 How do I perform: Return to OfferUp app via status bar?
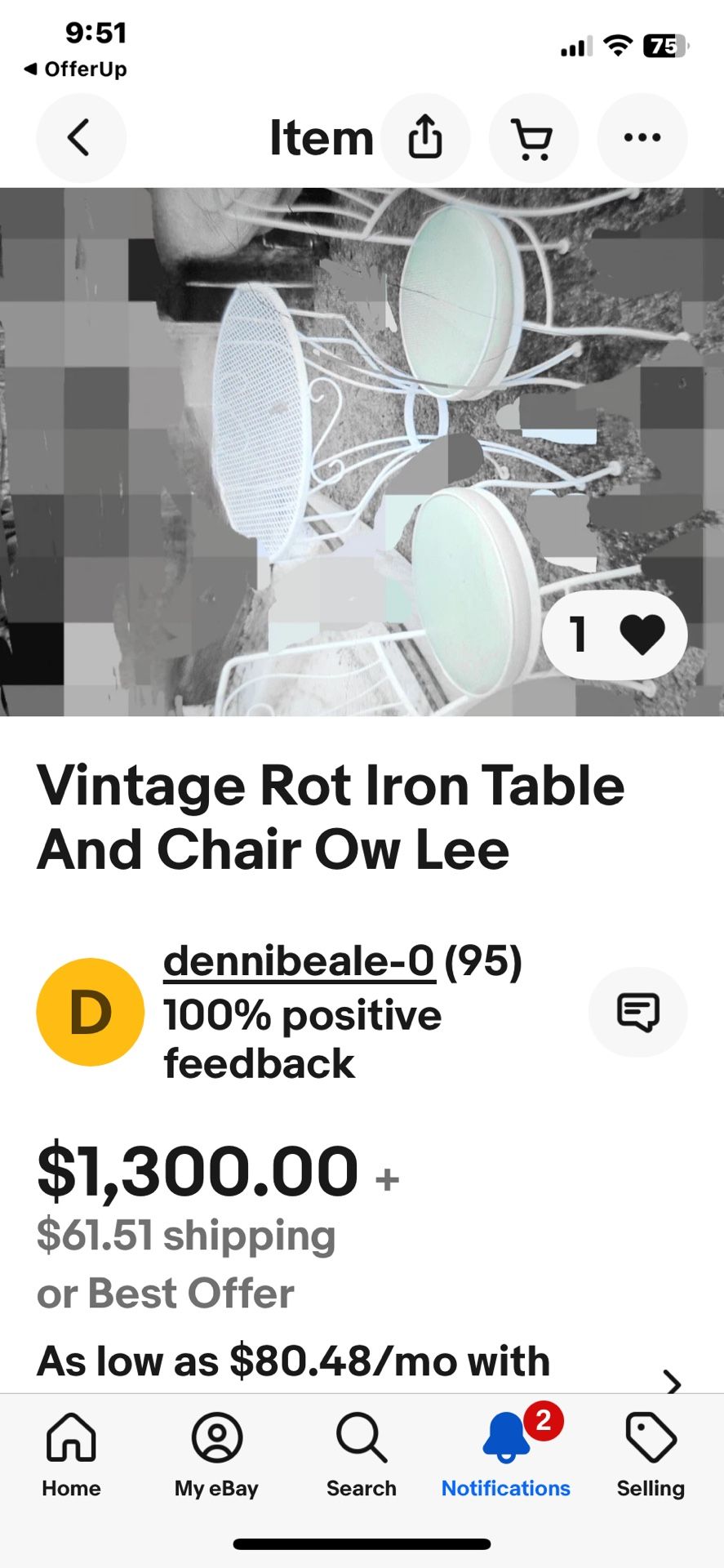click(76, 69)
